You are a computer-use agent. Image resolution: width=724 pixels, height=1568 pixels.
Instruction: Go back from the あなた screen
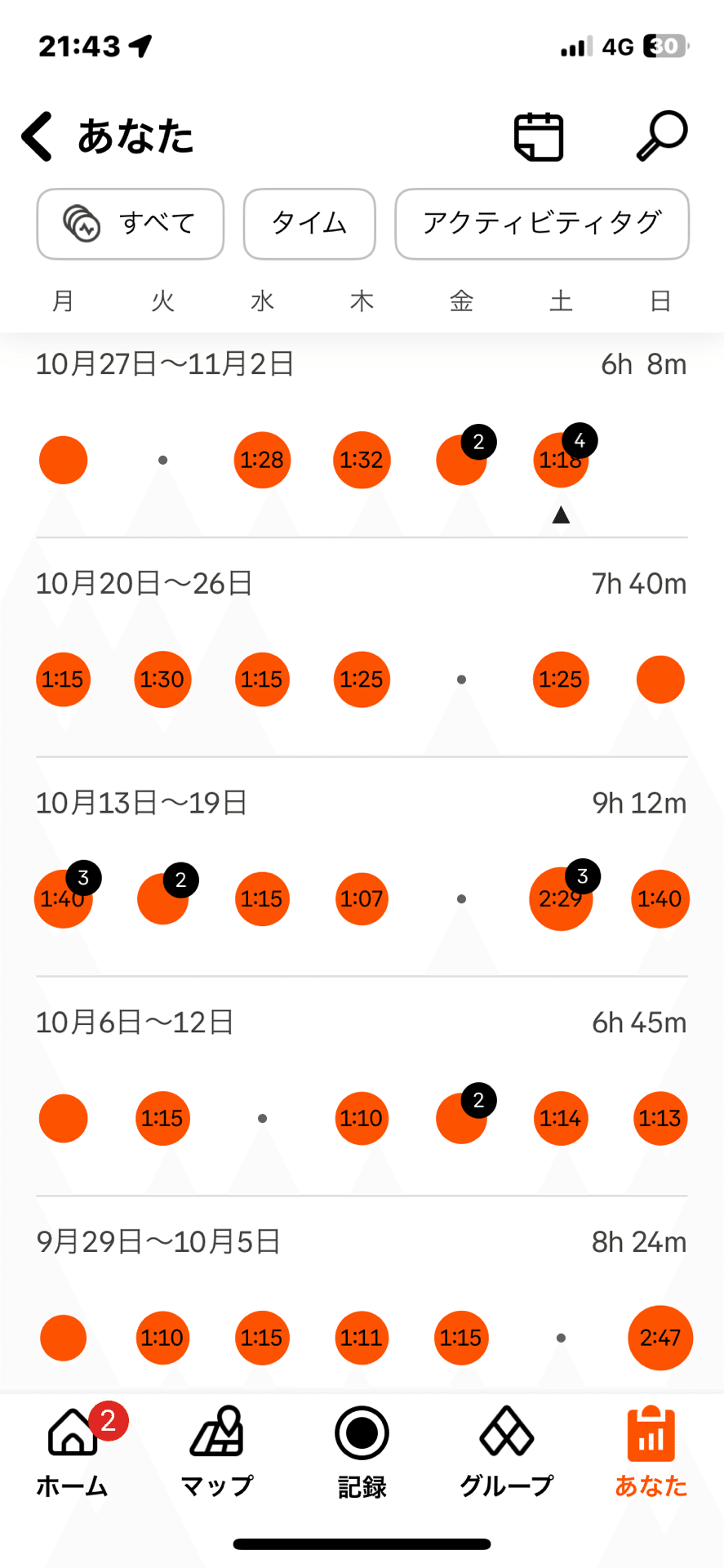[38, 136]
